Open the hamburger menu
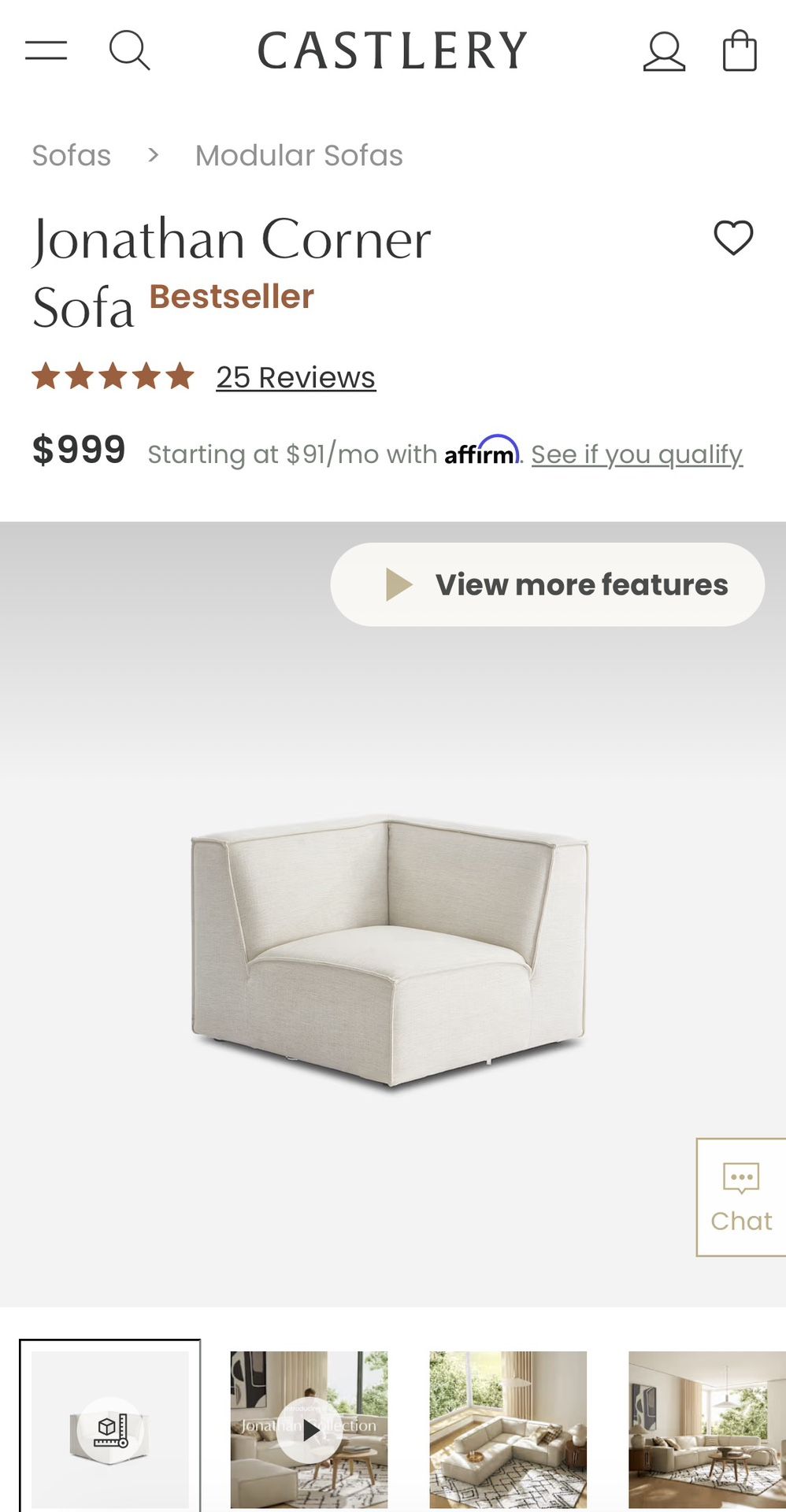Image resolution: width=786 pixels, height=1512 pixels. [46, 50]
